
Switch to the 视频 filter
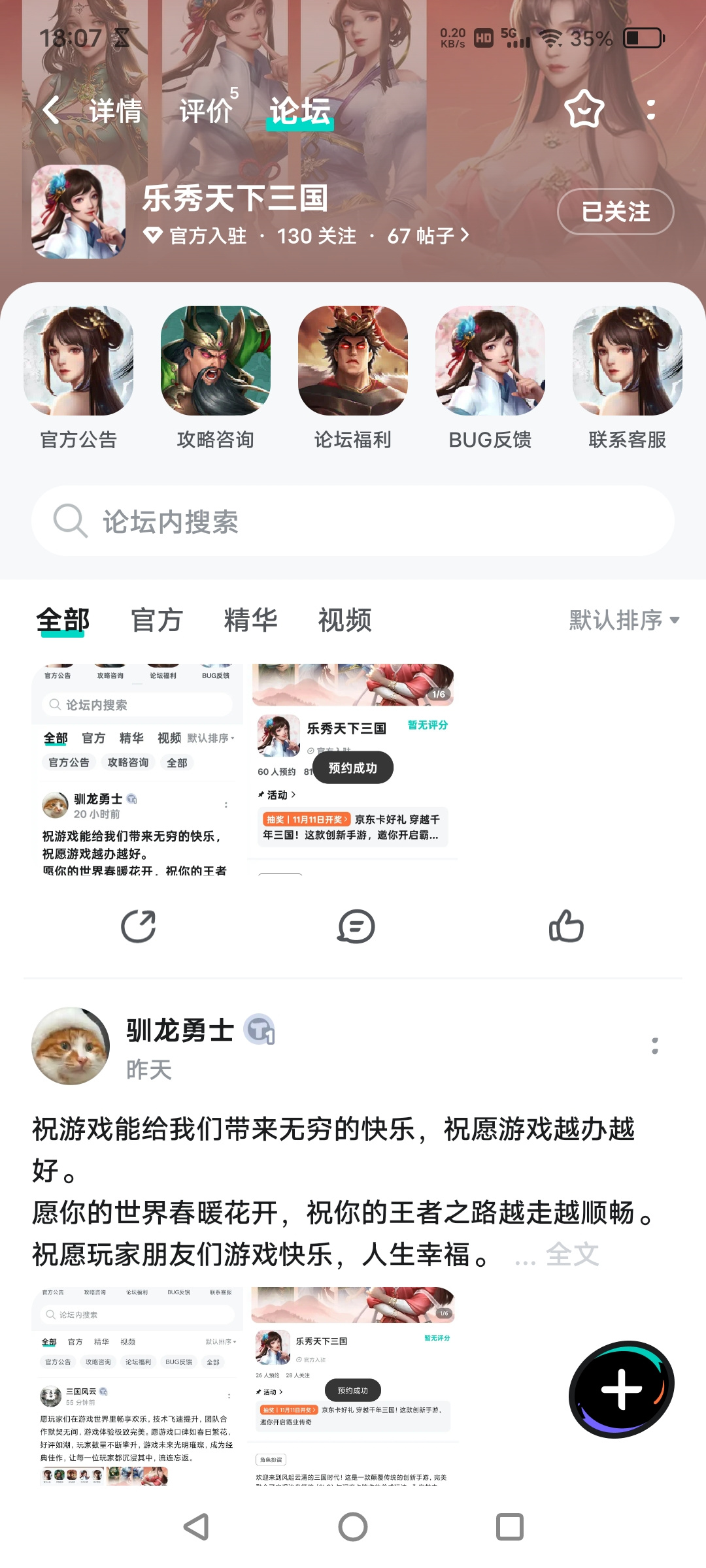click(345, 620)
